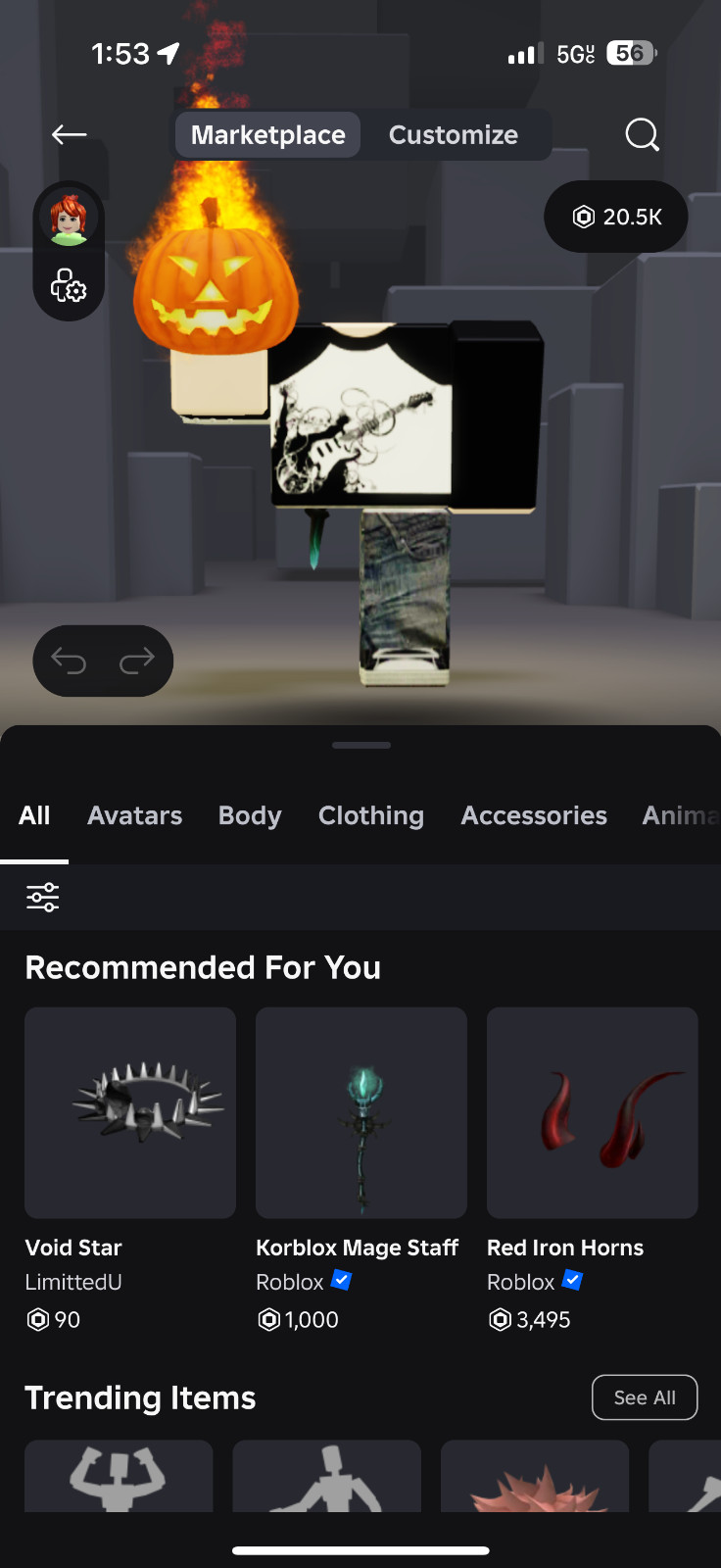Image resolution: width=721 pixels, height=1568 pixels.
Task: Open the Accessories category
Action: 534,814
